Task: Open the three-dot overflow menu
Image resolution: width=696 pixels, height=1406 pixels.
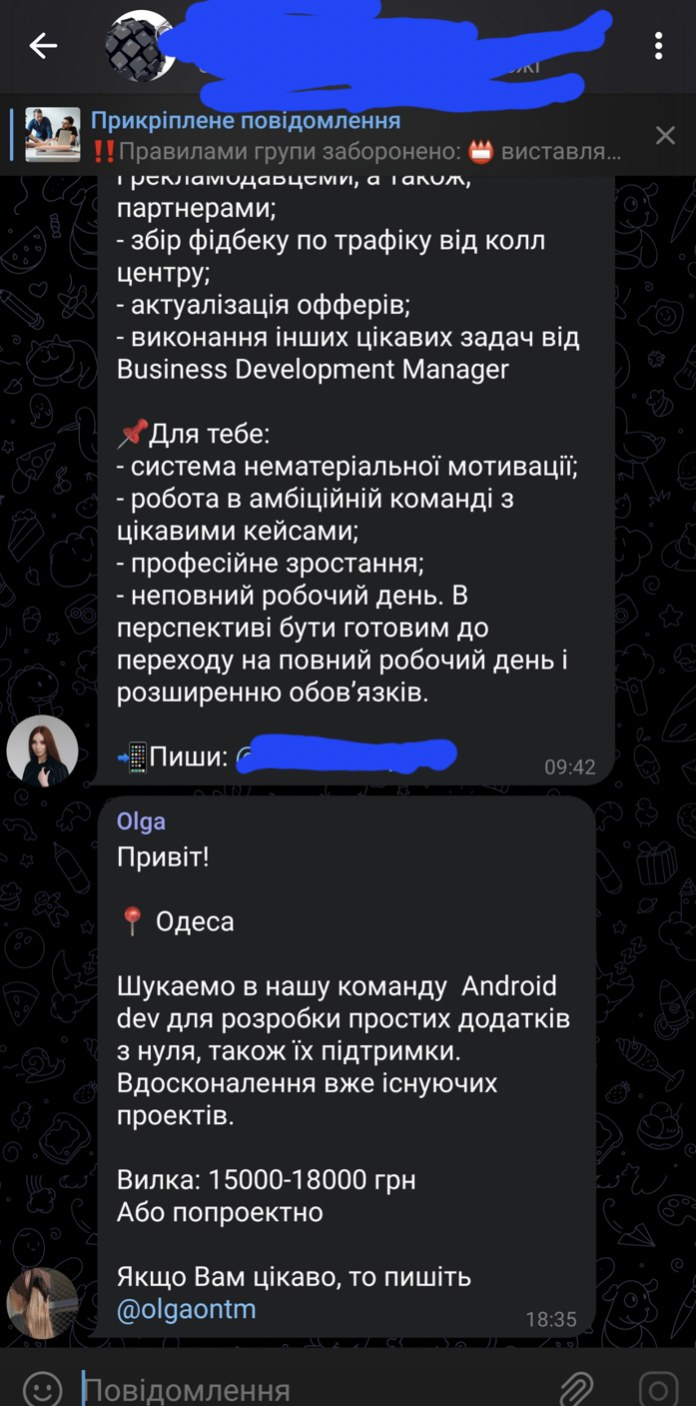Action: tap(658, 46)
